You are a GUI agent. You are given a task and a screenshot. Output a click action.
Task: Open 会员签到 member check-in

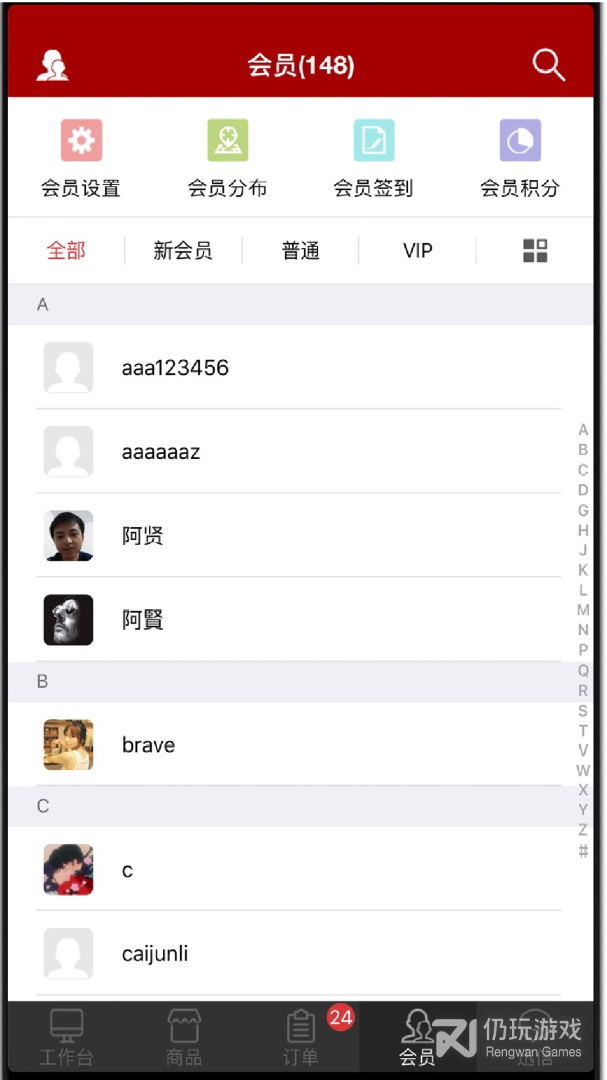[373, 158]
